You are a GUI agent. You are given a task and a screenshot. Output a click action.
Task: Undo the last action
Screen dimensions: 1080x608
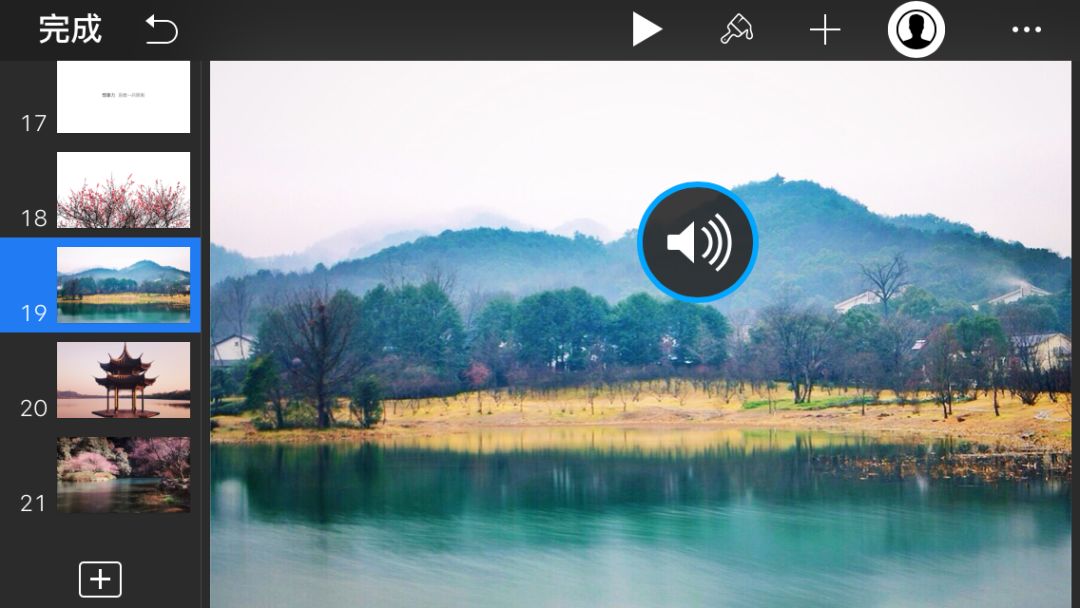coord(161,30)
